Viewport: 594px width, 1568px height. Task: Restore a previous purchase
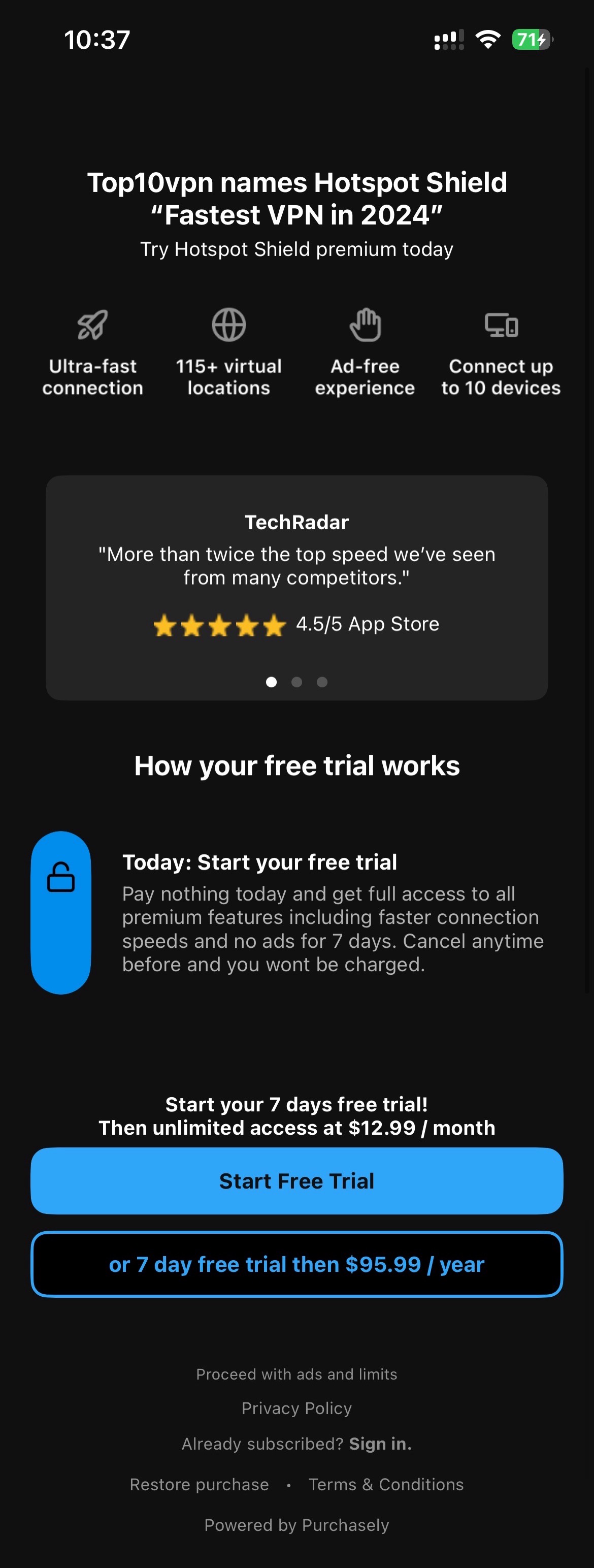pos(199,1484)
